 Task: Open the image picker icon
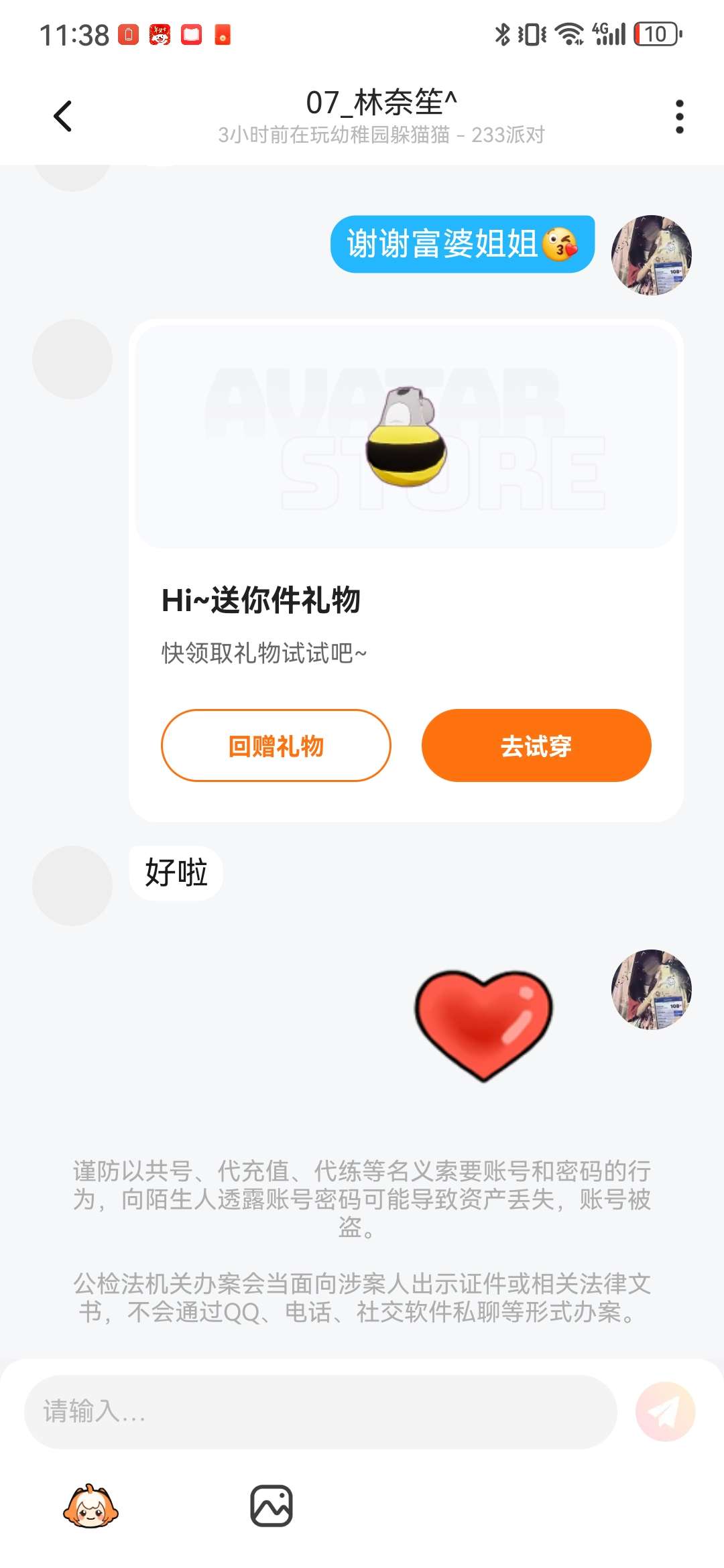click(271, 1506)
